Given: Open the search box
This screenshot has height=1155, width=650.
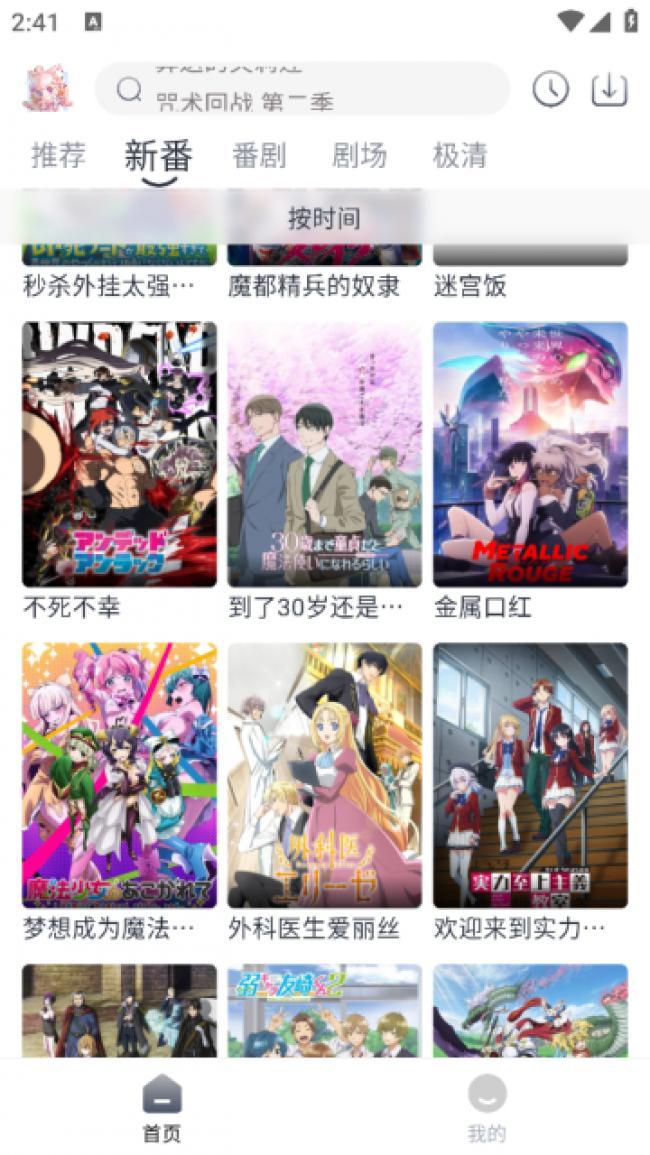Looking at the screenshot, I should (x=302, y=90).
